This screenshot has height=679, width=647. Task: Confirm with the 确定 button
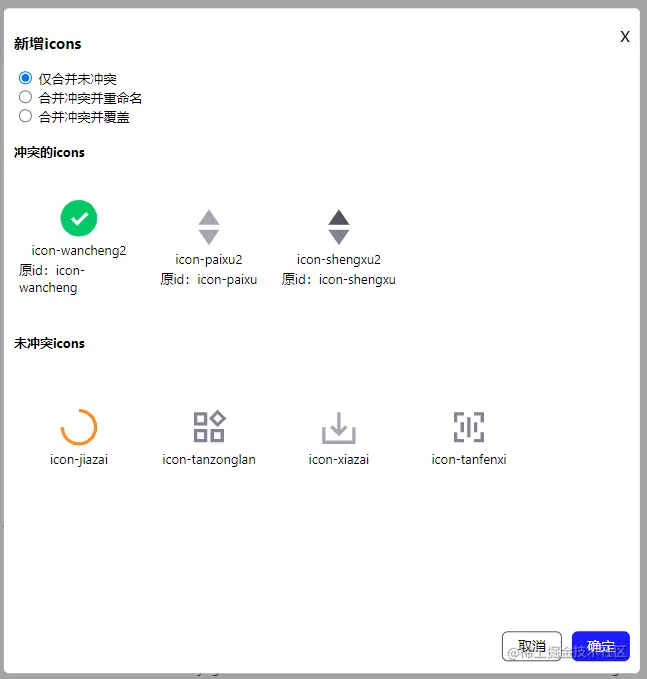pyautogui.click(x=600, y=646)
